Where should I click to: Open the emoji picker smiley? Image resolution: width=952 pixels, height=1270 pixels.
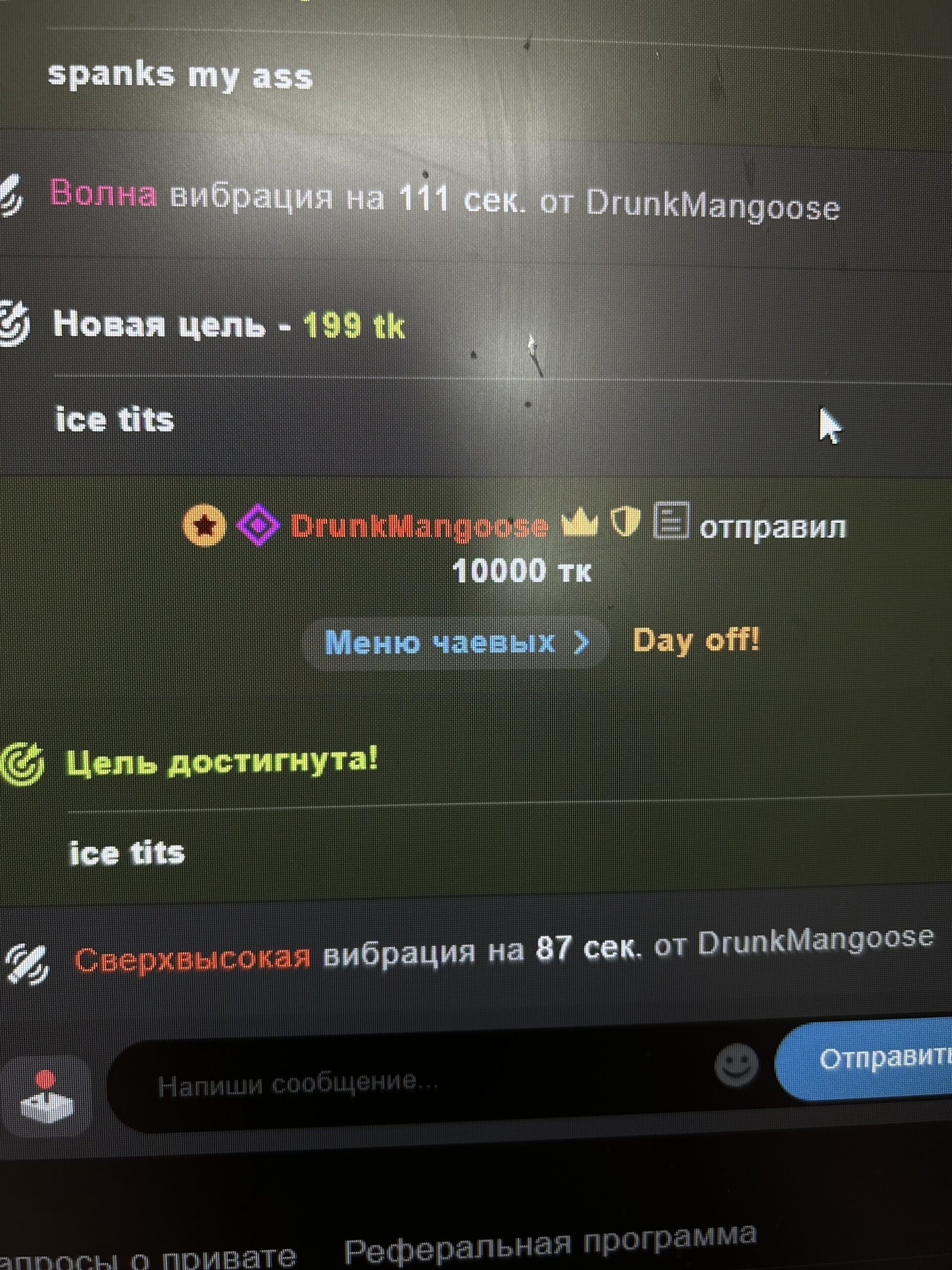point(736,1065)
